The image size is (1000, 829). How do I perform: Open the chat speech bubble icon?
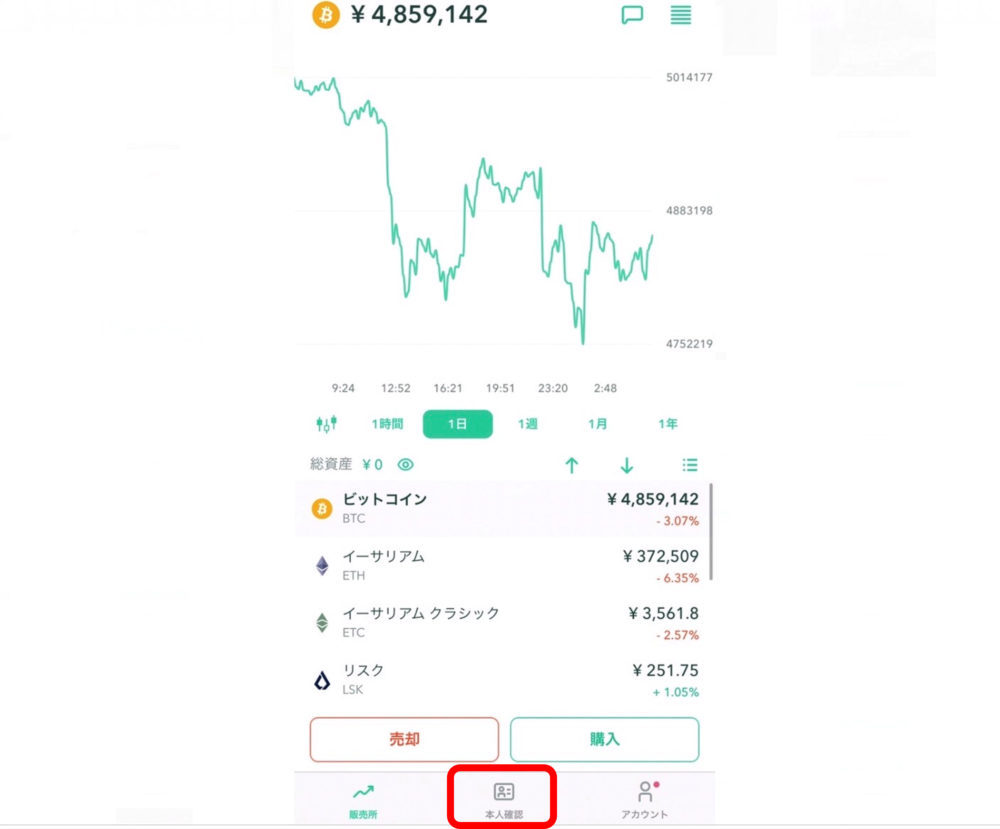click(632, 15)
